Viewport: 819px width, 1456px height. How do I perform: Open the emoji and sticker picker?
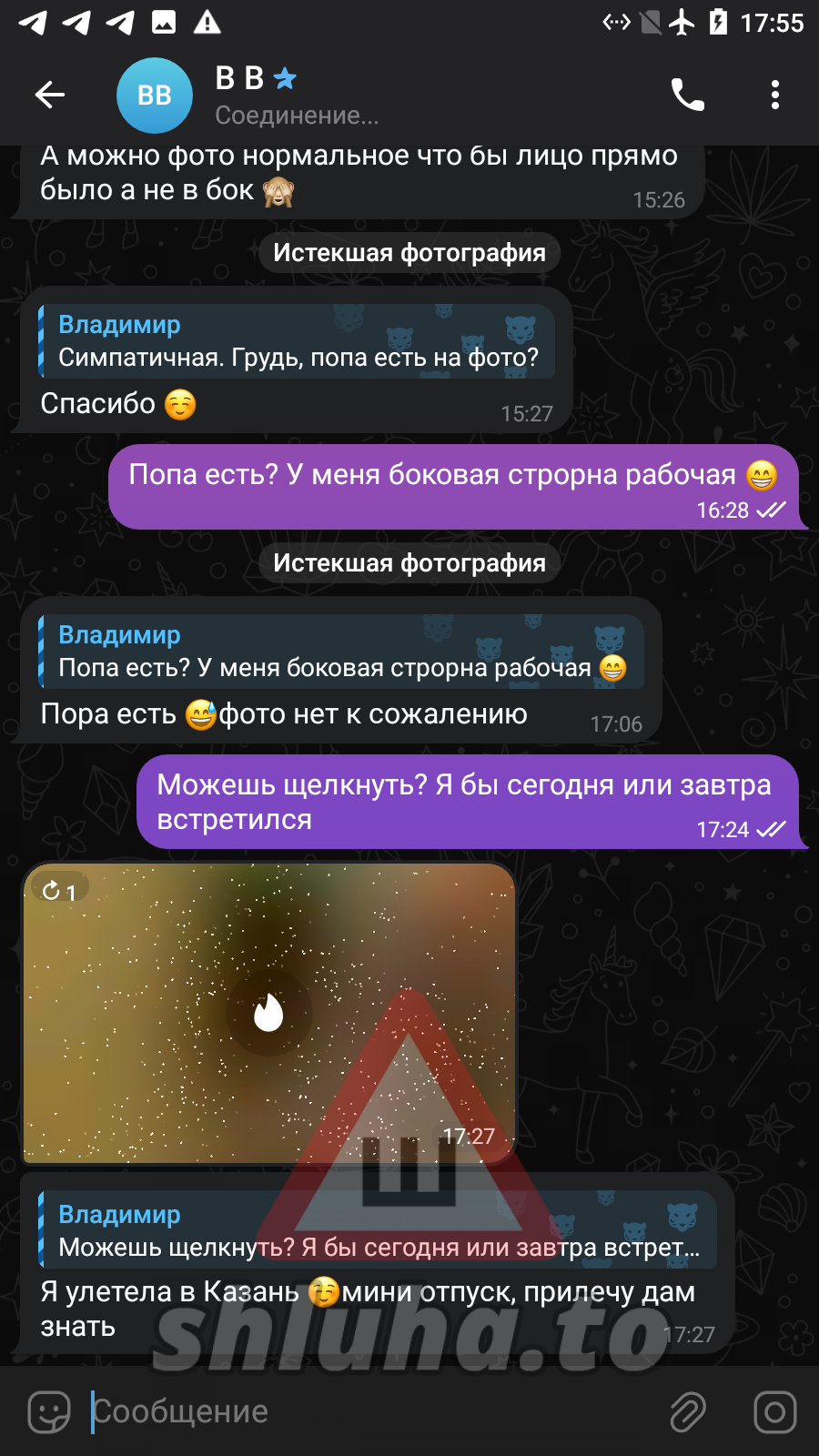click(x=49, y=1412)
